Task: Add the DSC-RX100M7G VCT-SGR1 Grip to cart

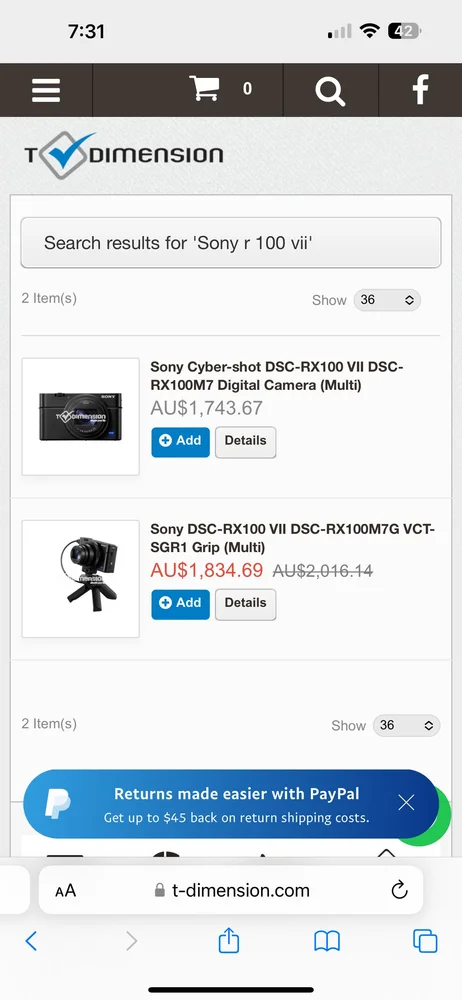Action: click(180, 603)
